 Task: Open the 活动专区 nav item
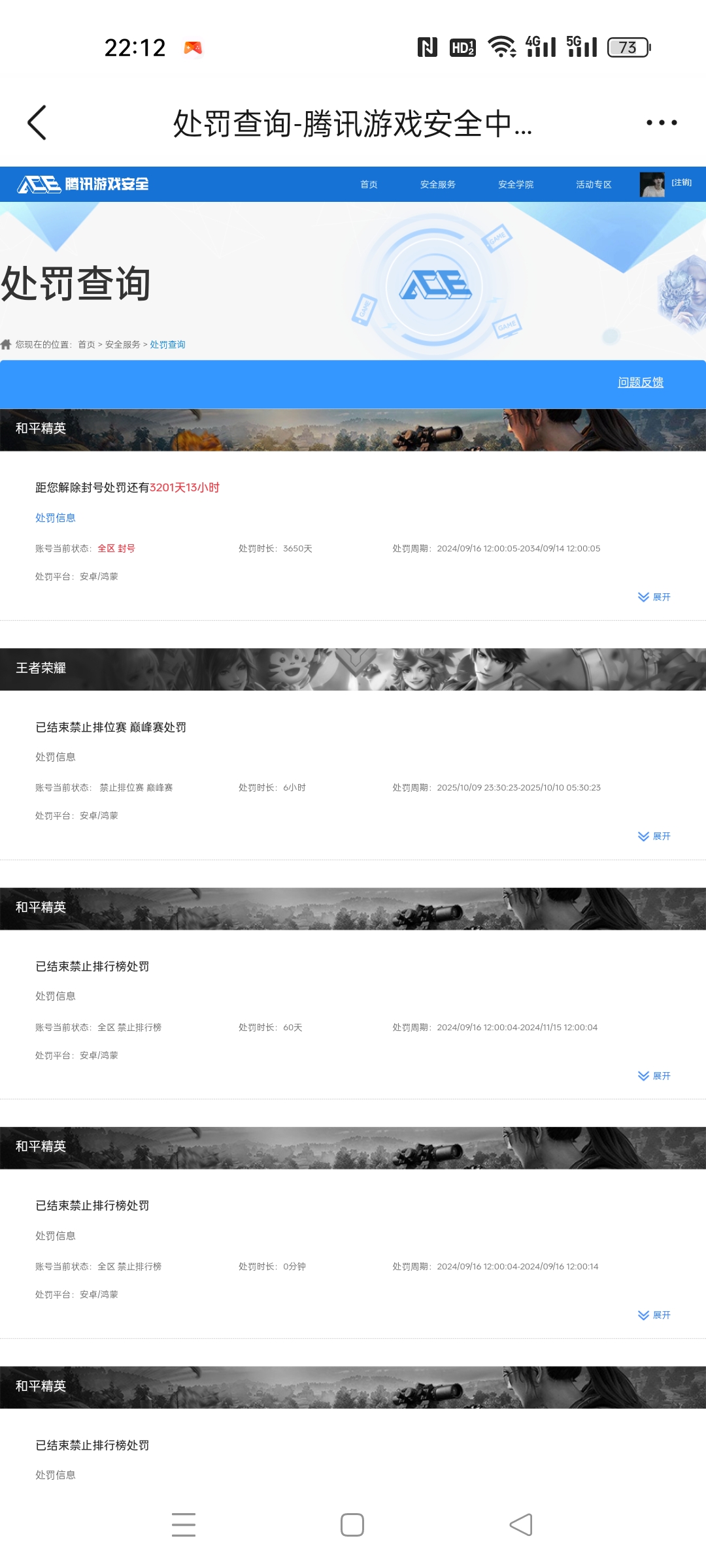click(x=593, y=184)
